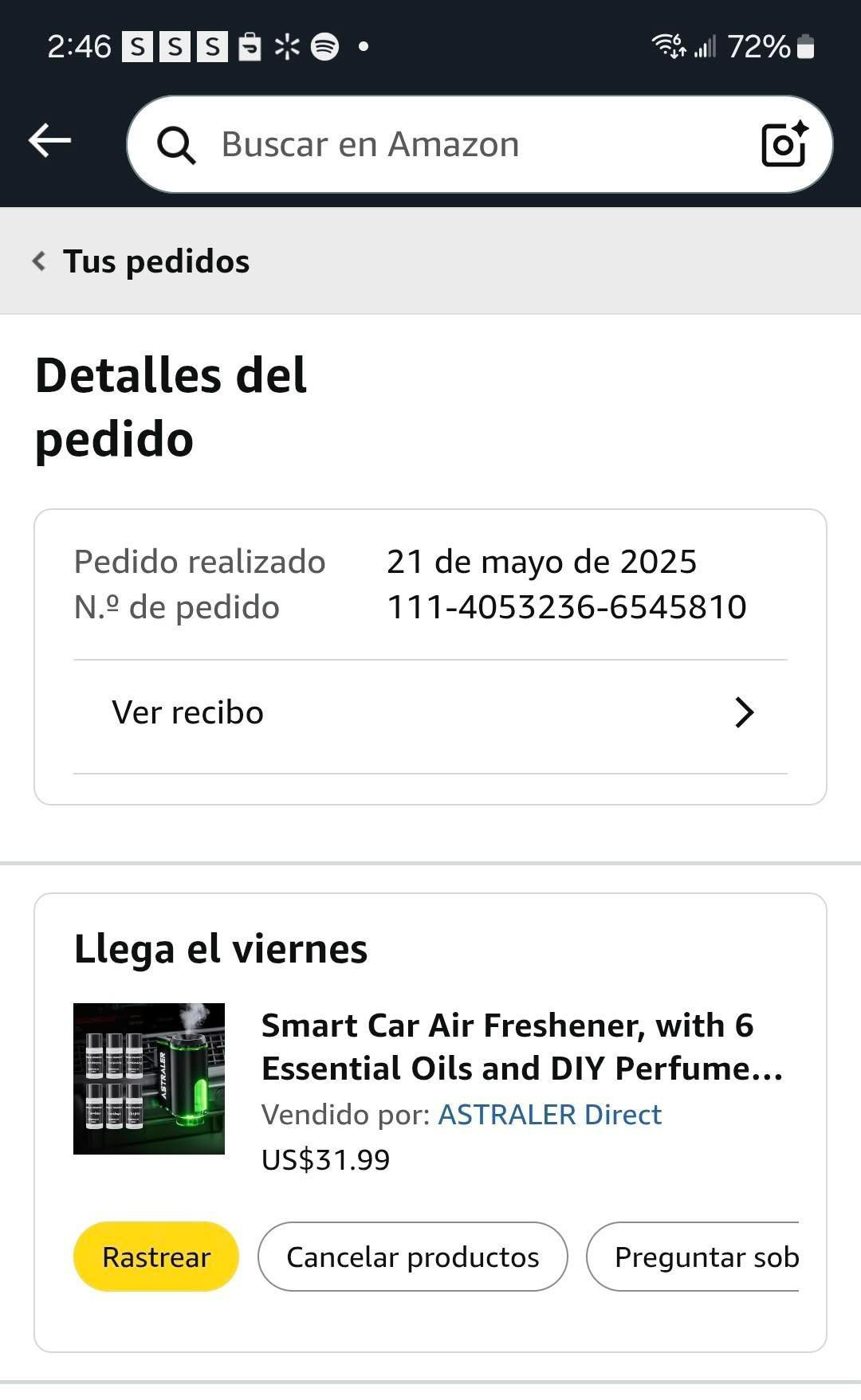Image resolution: width=861 pixels, height=1400 pixels.
Task: Open camera lens search icon
Action: [x=784, y=145]
